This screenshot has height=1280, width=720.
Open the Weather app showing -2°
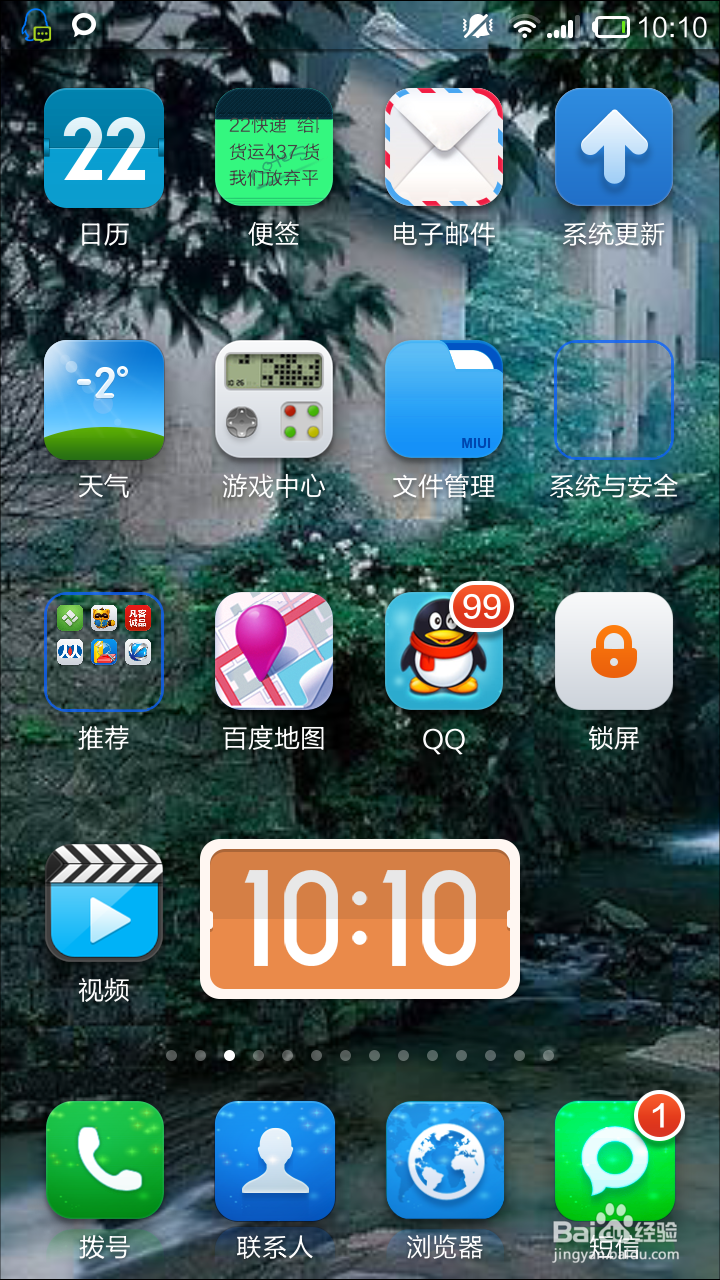pyautogui.click(x=104, y=398)
